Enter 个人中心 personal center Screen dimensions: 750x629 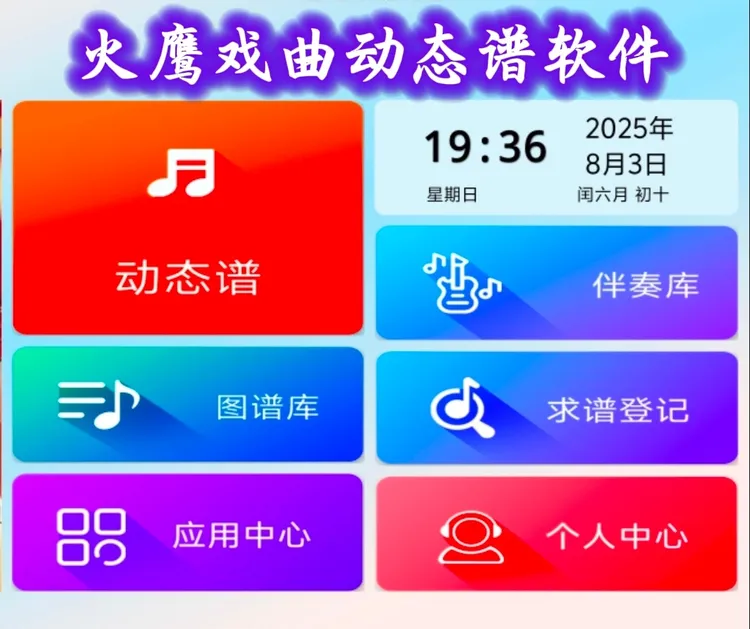coord(557,534)
